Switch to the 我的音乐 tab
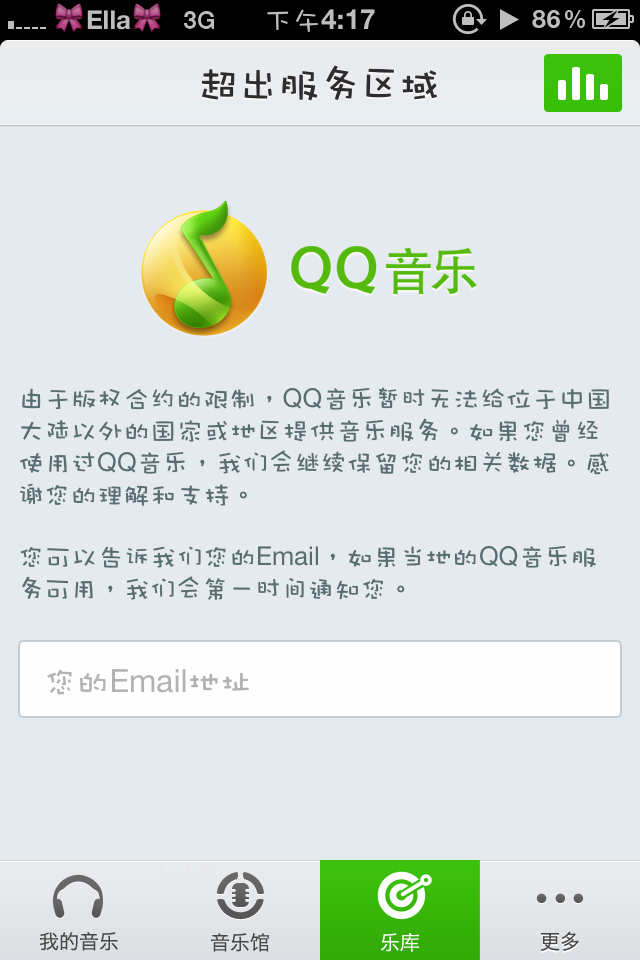 click(79, 911)
